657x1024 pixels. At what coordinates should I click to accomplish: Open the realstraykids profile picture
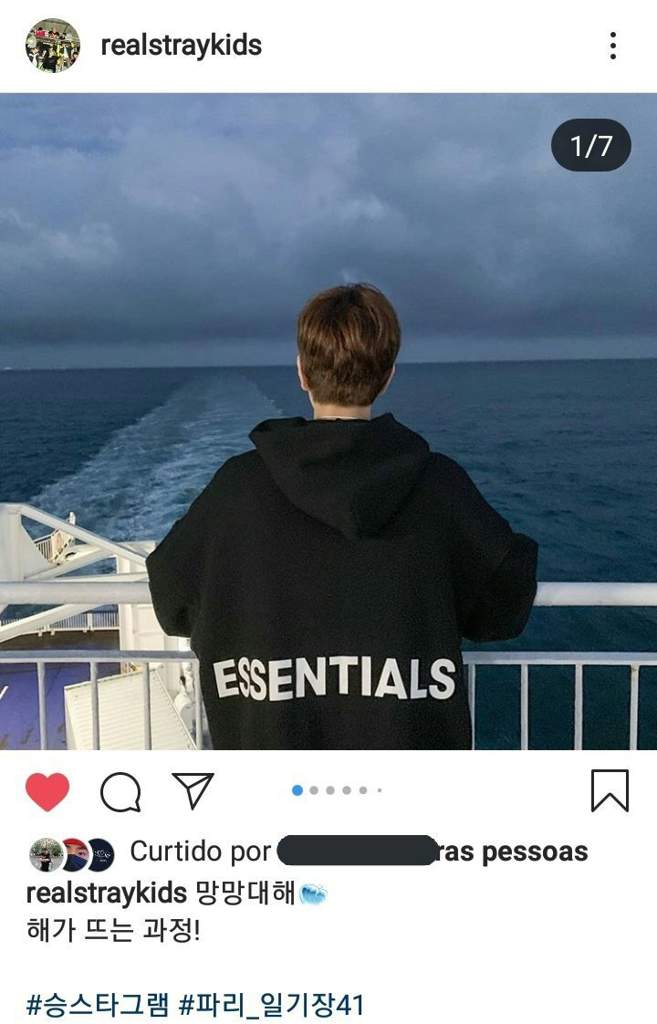pos(52,45)
